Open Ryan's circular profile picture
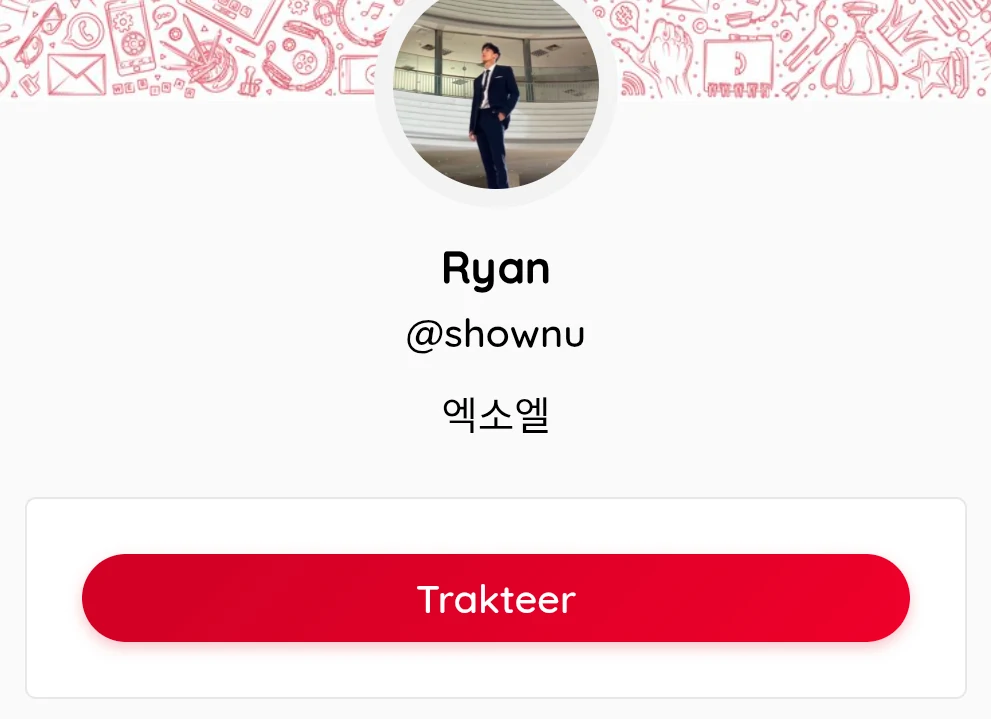This screenshot has height=719, width=991. (x=496, y=95)
